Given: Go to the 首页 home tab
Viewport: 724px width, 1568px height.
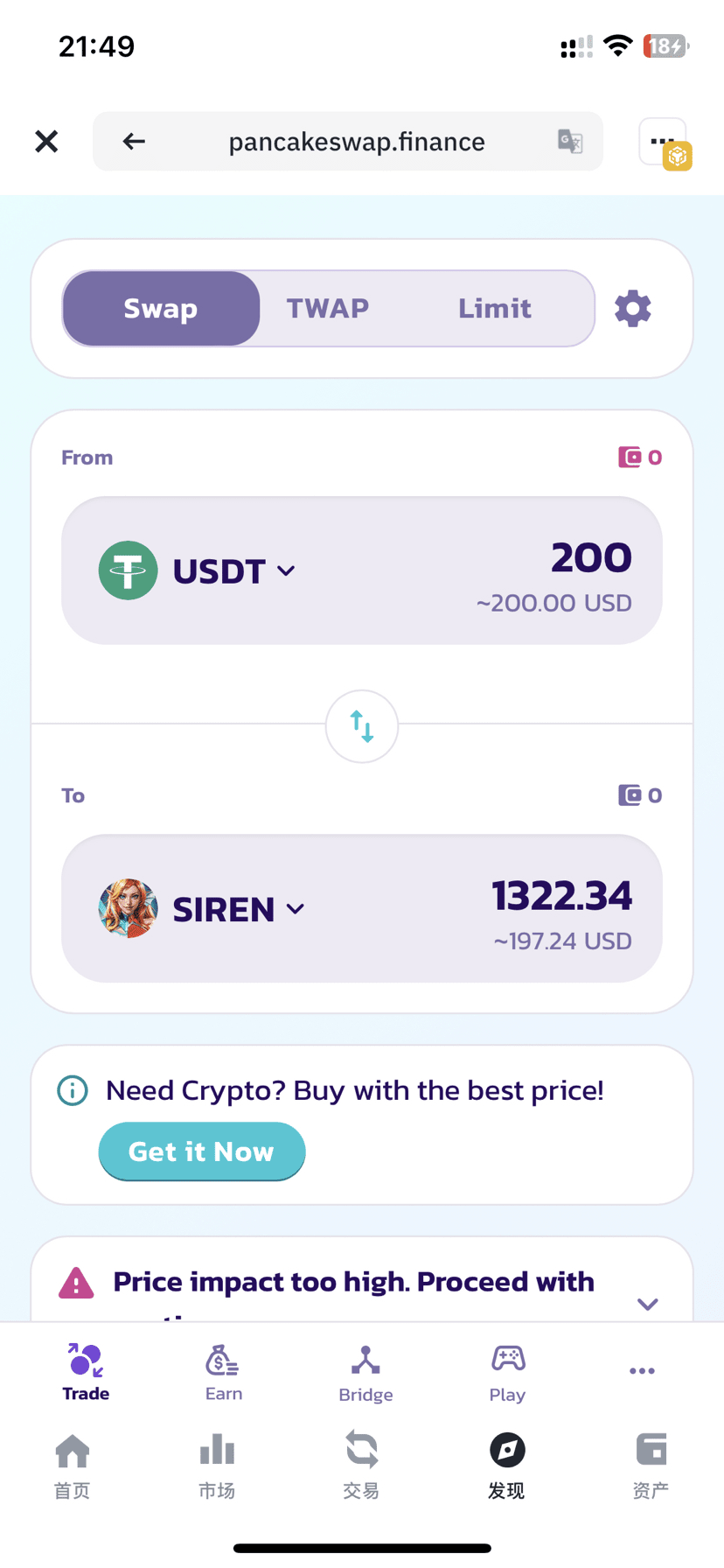Looking at the screenshot, I should pyautogui.click(x=73, y=1466).
